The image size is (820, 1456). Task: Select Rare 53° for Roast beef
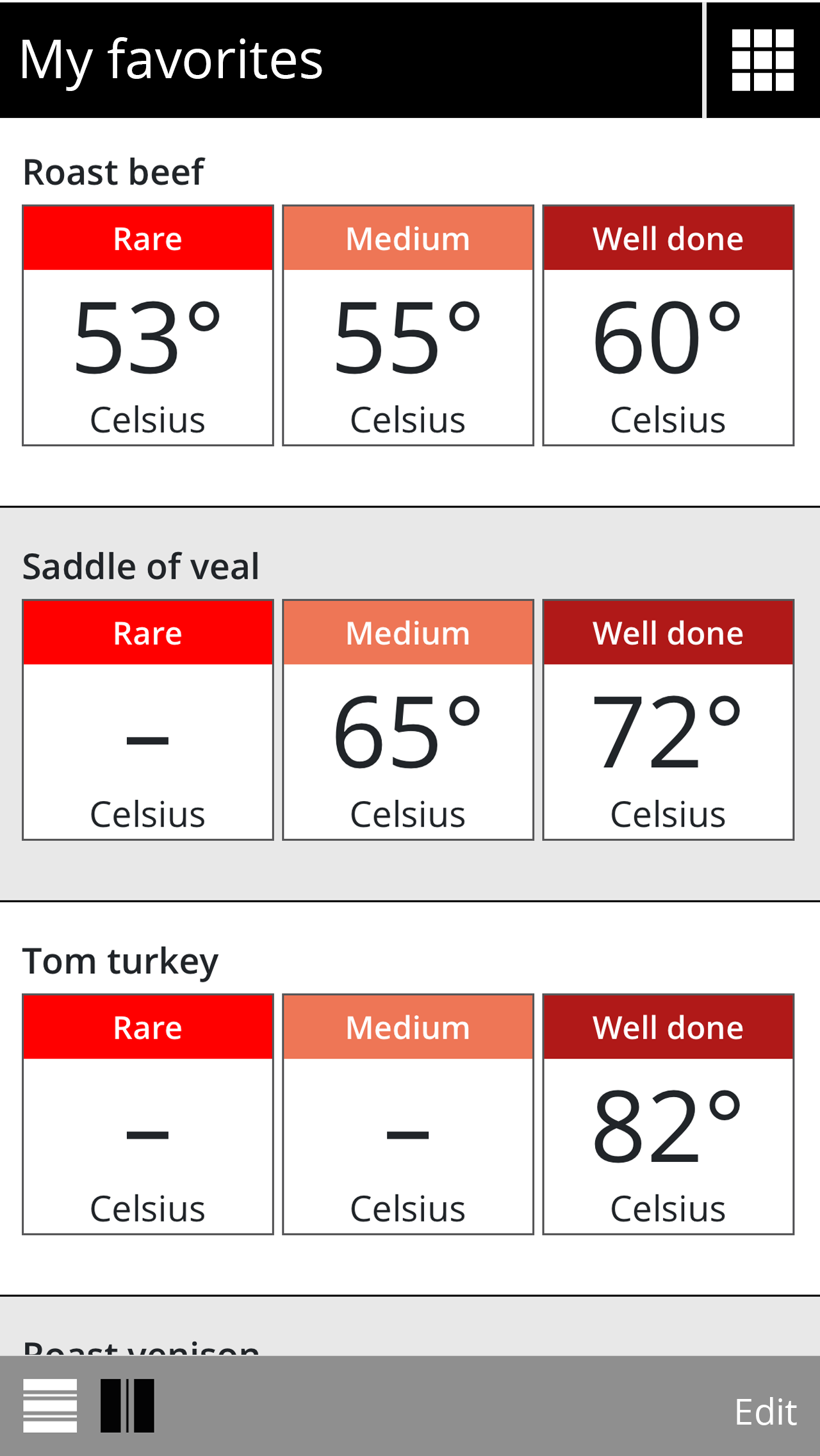point(148,324)
